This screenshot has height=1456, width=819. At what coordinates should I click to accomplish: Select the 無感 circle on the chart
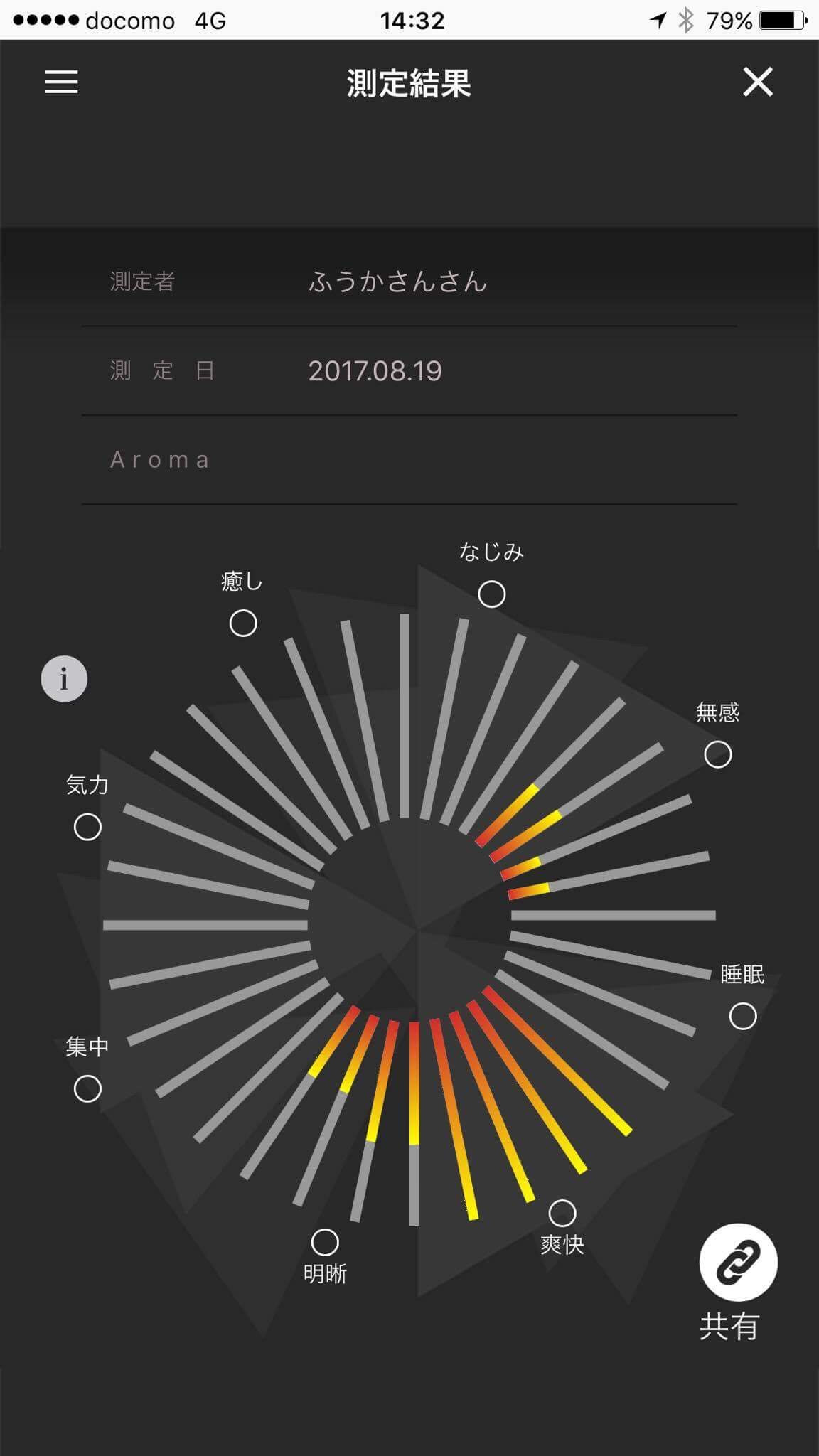(x=717, y=754)
